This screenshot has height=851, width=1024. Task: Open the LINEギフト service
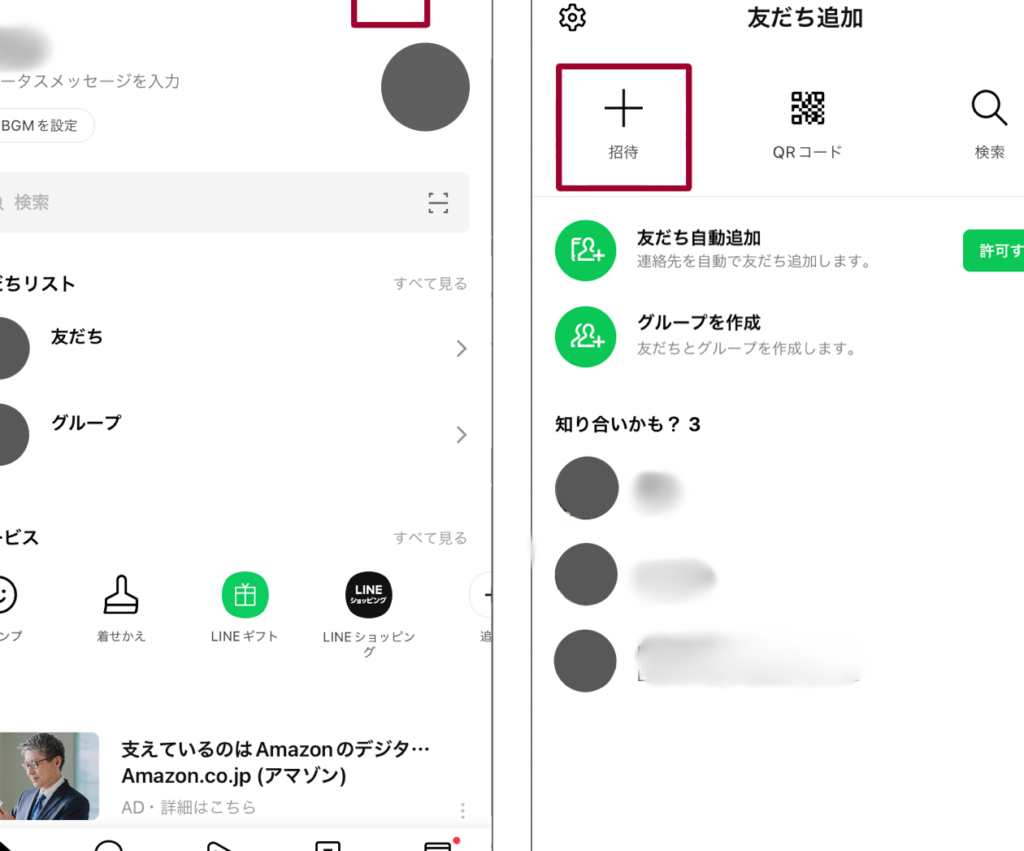tap(245, 607)
